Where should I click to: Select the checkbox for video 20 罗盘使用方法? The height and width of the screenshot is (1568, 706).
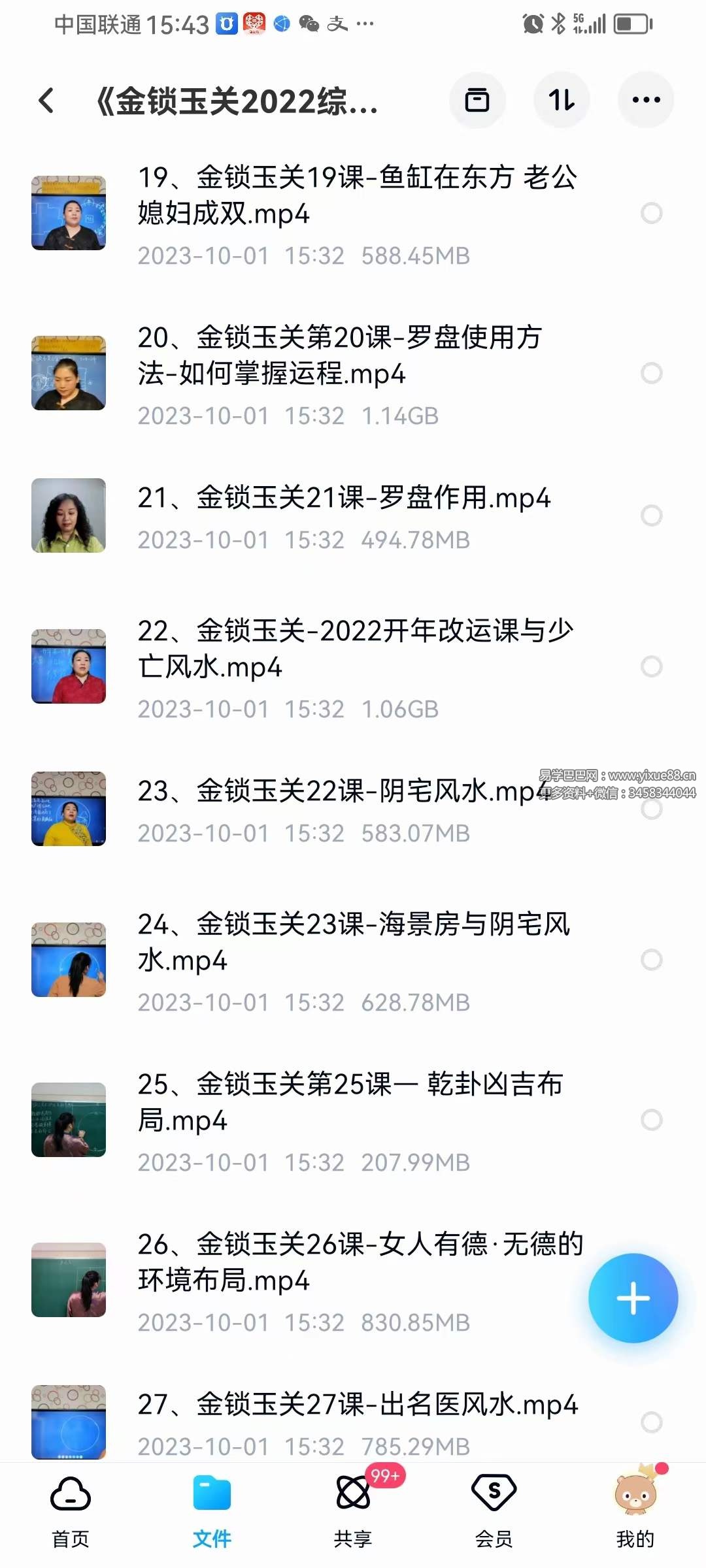pyautogui.click(x=651, y=373)
